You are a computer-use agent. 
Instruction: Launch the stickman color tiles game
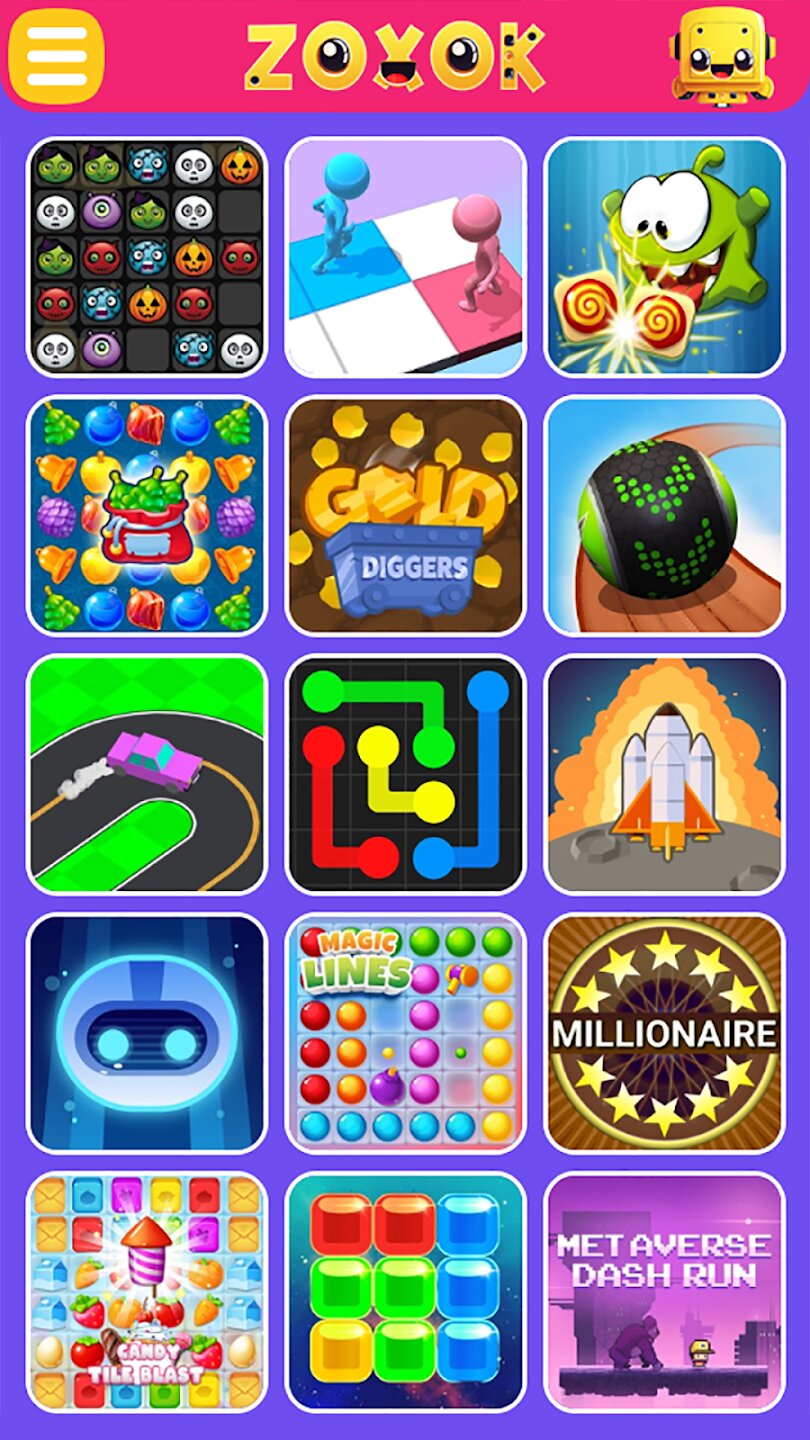[405, 257]
